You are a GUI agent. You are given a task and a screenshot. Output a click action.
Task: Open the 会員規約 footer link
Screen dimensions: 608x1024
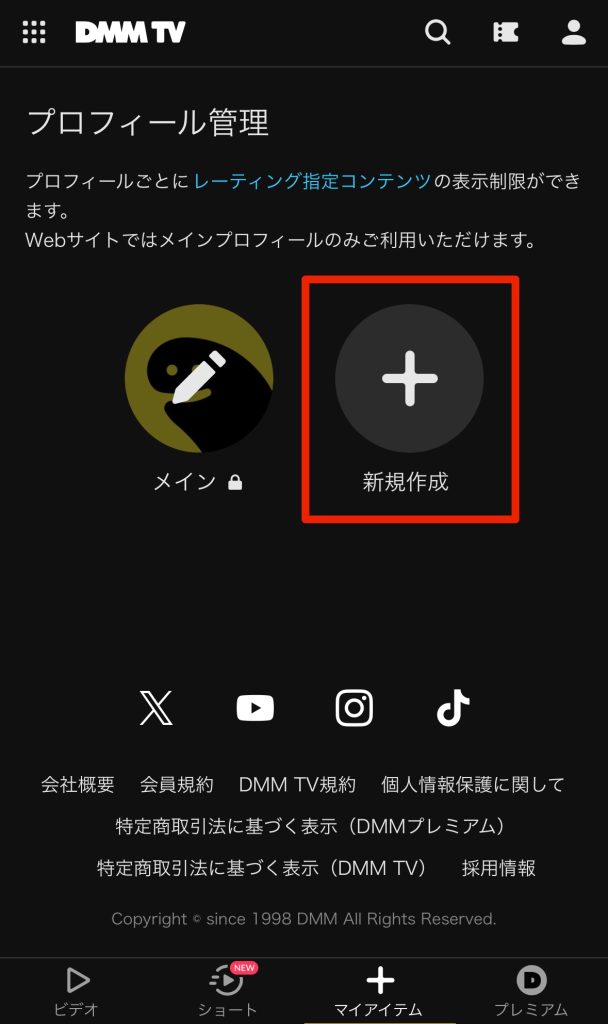[177, 785]
